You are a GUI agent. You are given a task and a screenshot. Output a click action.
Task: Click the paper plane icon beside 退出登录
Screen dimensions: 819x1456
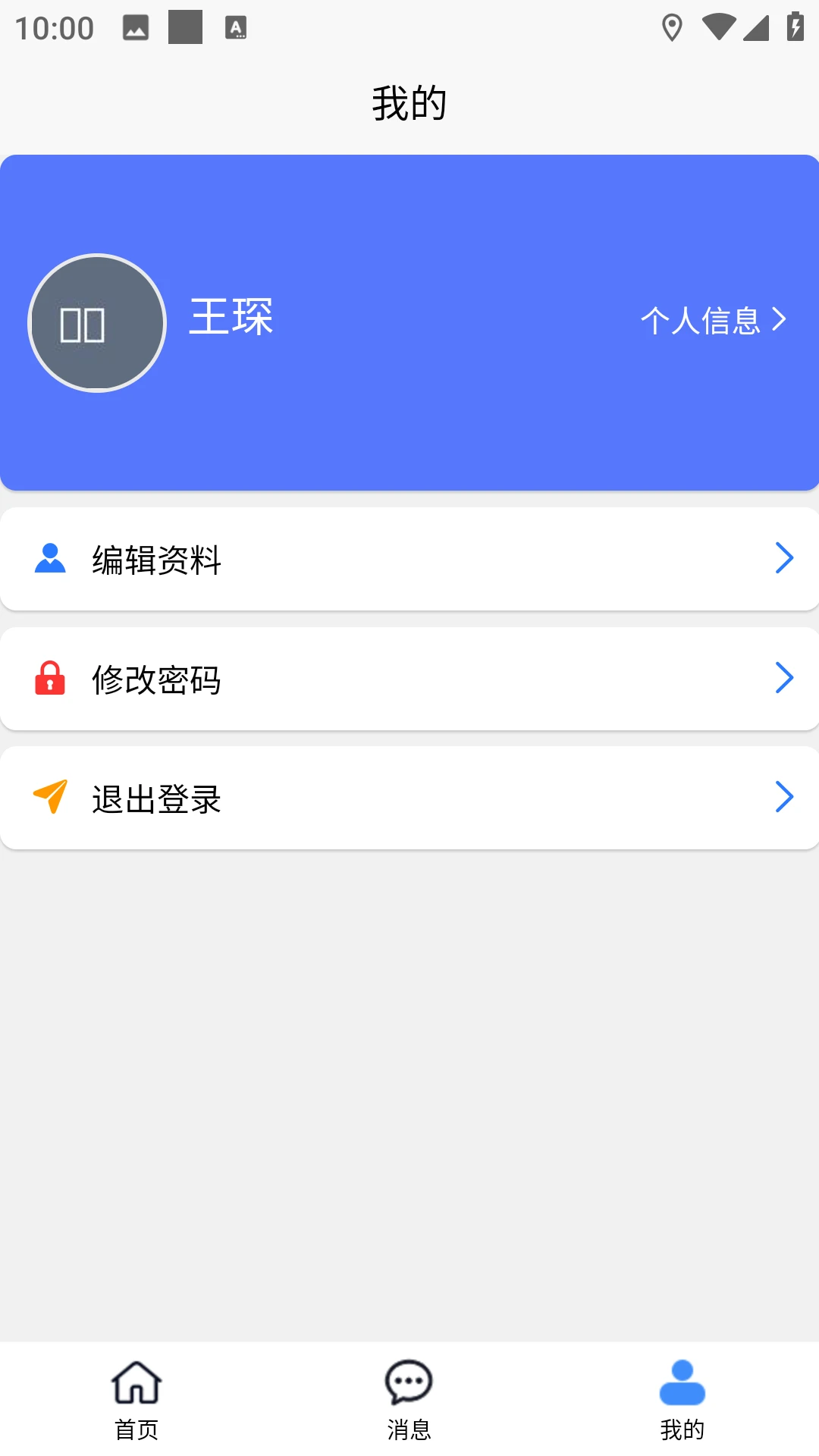click(49, 795)
